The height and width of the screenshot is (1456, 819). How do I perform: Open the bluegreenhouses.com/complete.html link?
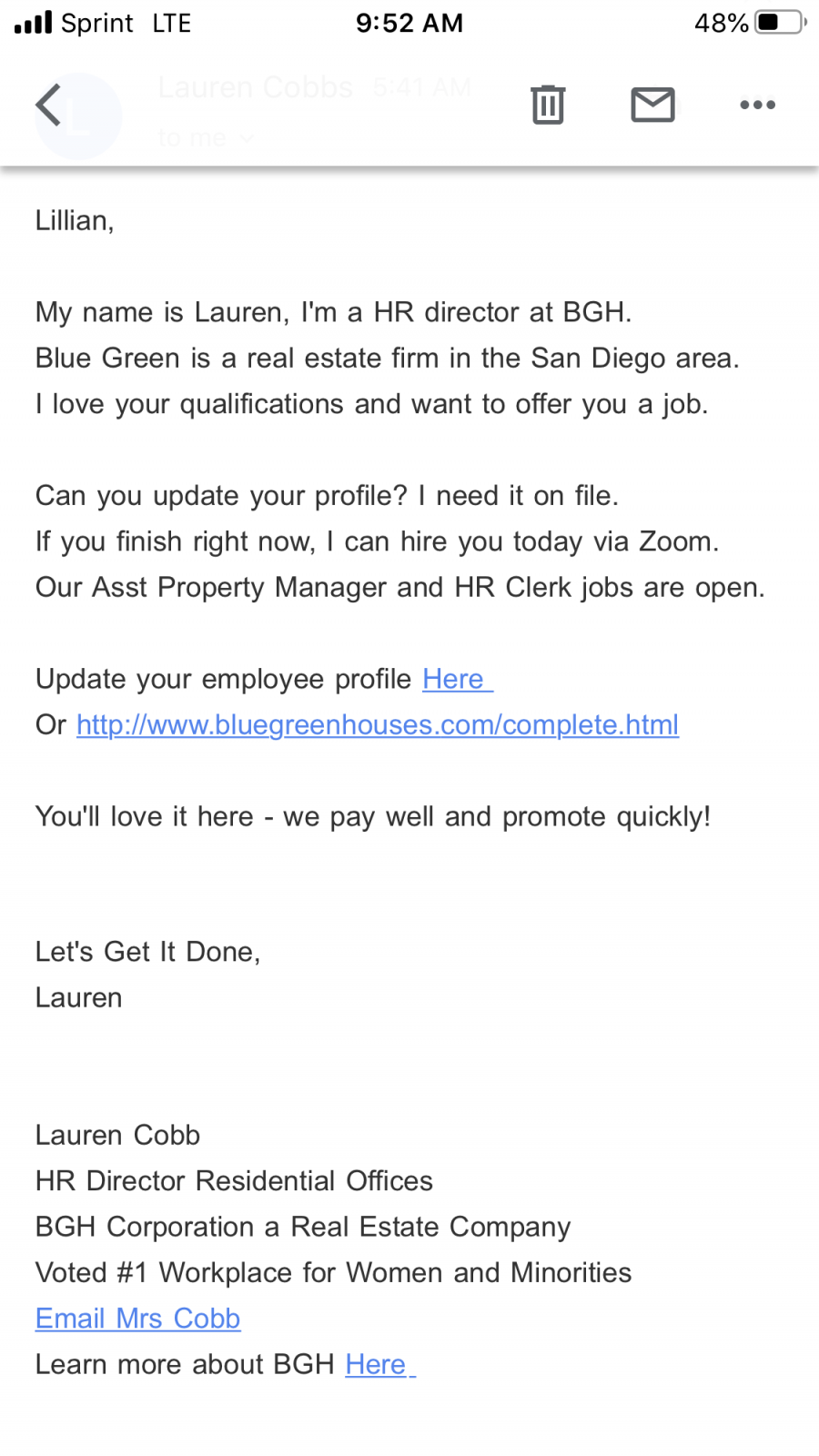pyautogui.click(x=377, y=725)
